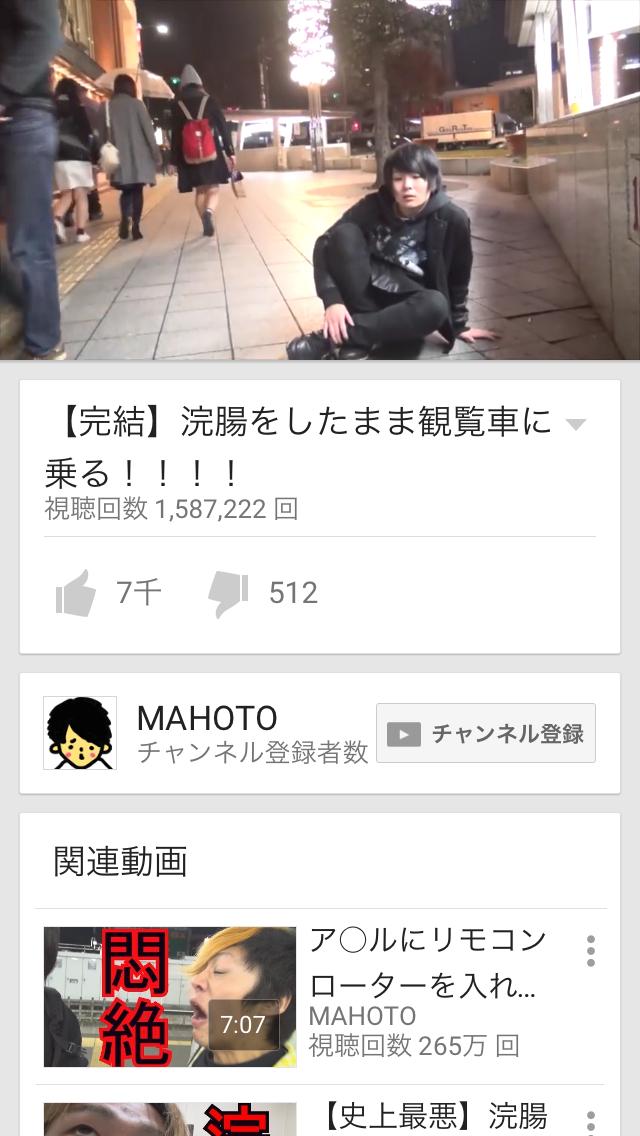The image size is (640, 1136).
Task: Open overflow menu for ア○ルにリモコン video
Action: [x=591, y=951]
